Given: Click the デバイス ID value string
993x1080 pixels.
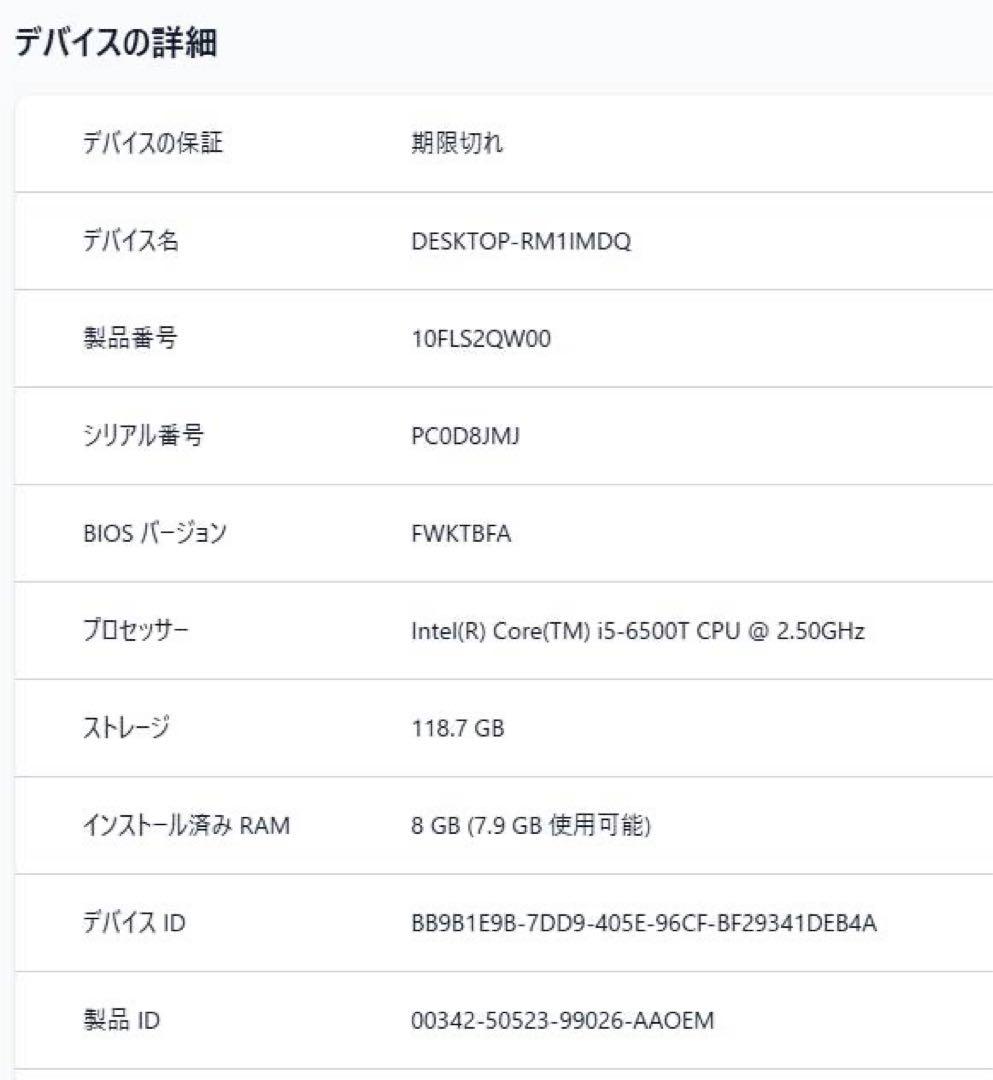Looking at the screenshot, I should (x=643, y=923).
